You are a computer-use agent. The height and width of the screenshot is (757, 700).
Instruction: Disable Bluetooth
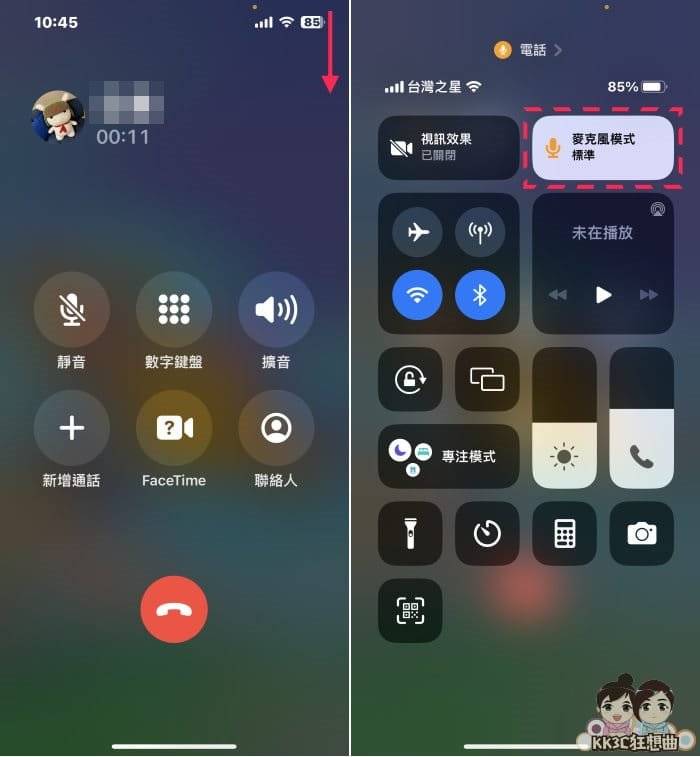[x=480, y=295]
